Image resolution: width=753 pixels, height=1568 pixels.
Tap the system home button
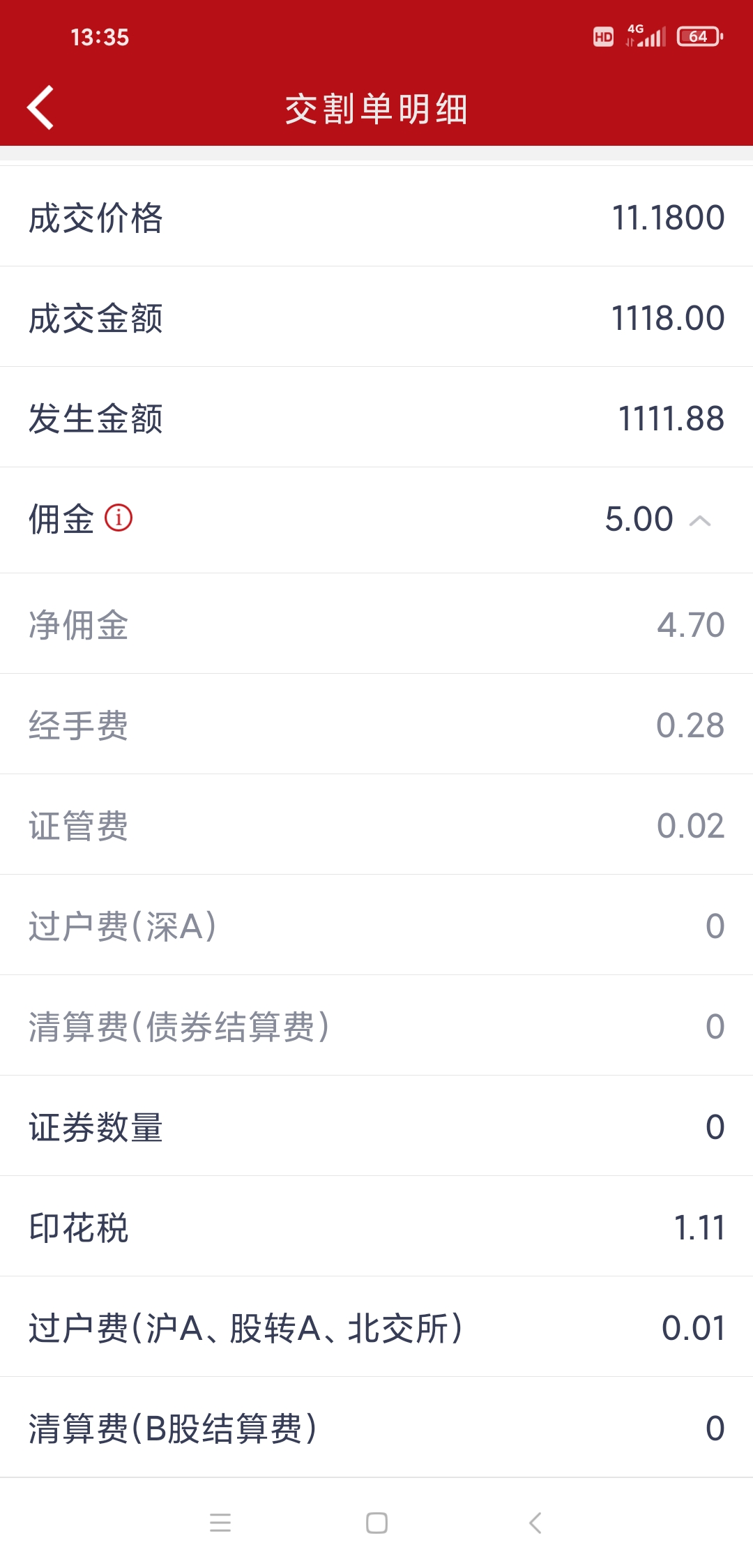[x=376, y=1523]
